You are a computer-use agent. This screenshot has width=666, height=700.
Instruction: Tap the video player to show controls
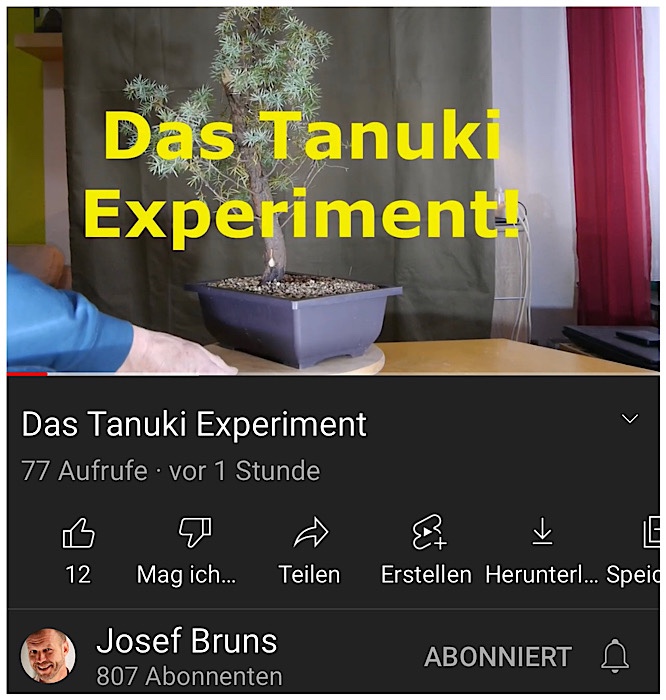pos(333,190)
